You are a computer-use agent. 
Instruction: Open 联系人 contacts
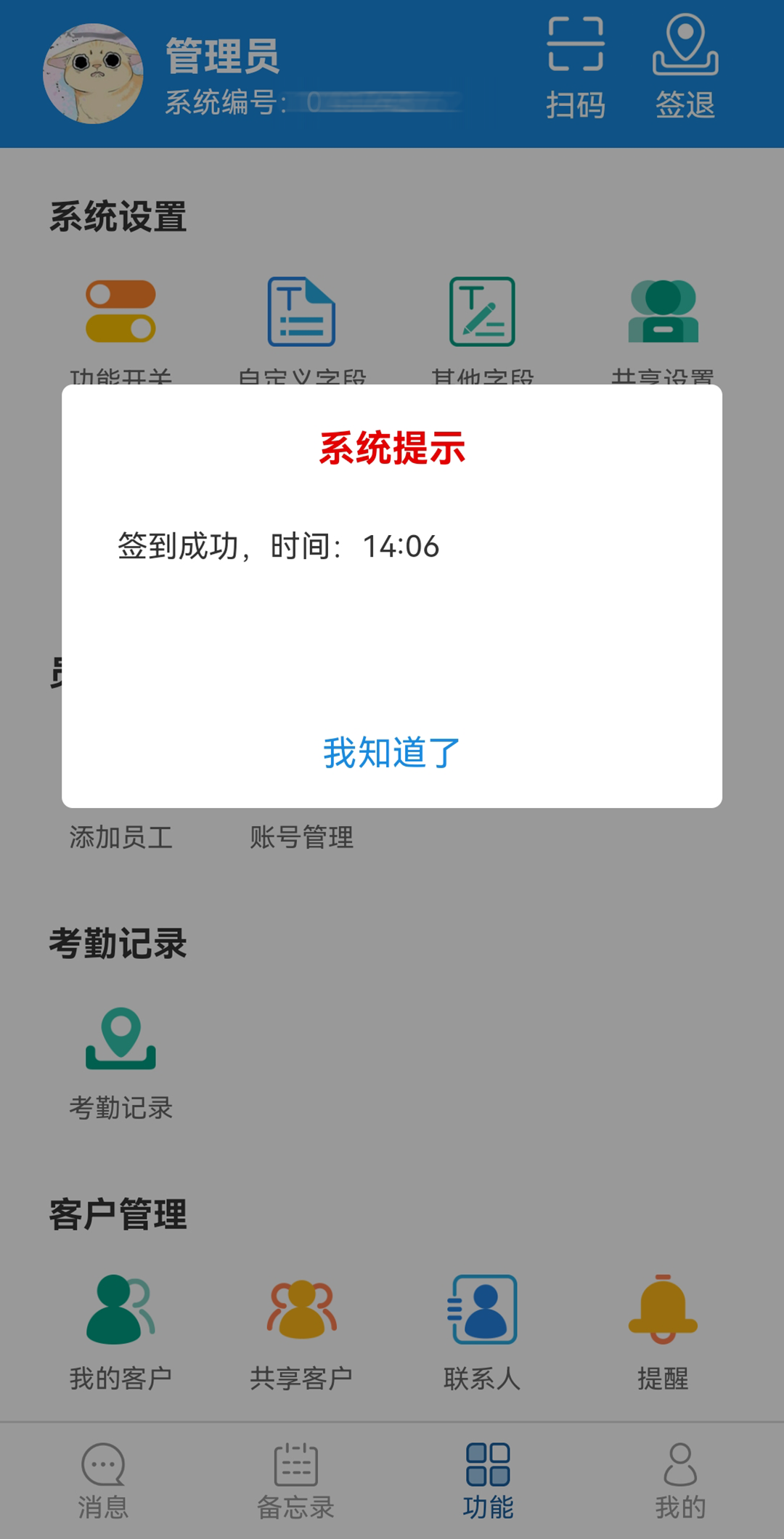pyautogui.click(x=482, y=1333)
